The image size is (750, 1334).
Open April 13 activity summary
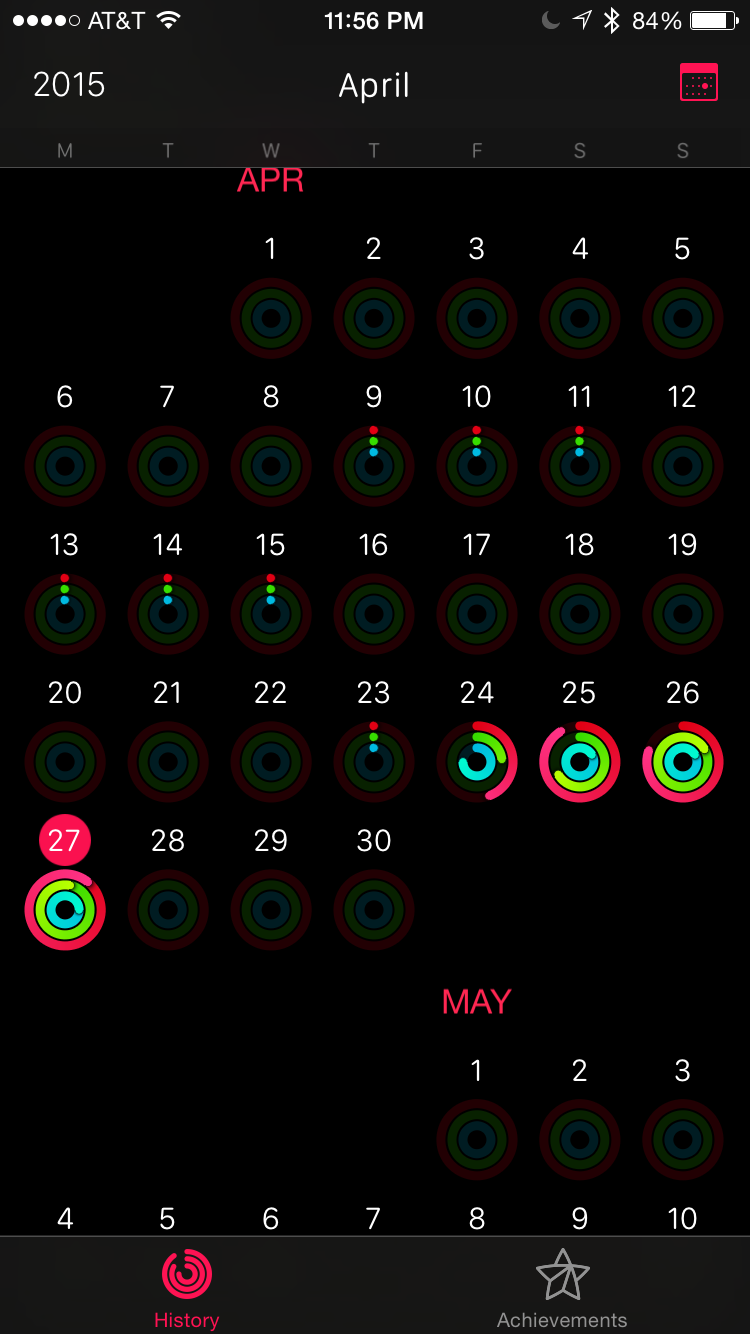coord(65,614)
